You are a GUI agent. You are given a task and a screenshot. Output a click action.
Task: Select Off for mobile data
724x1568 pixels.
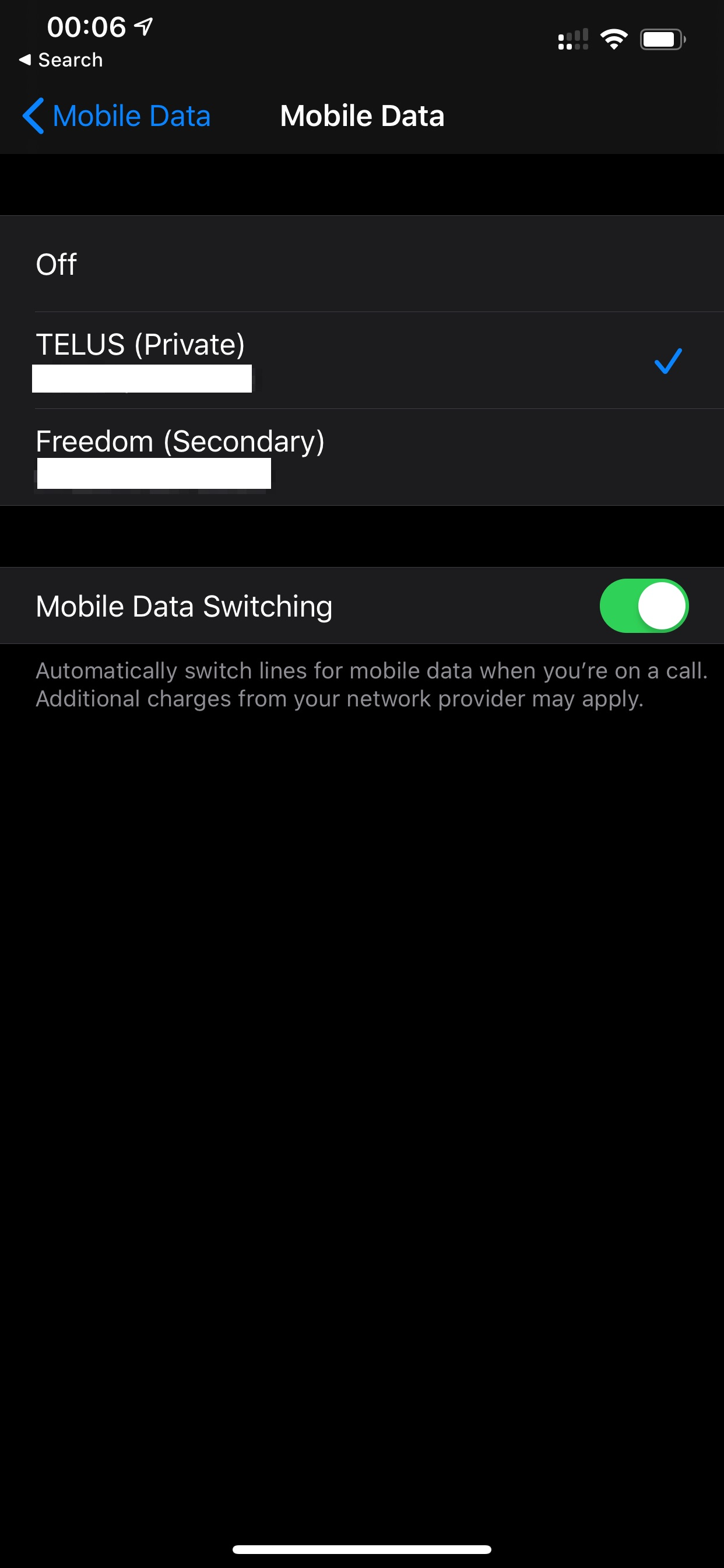coord(361,264)
